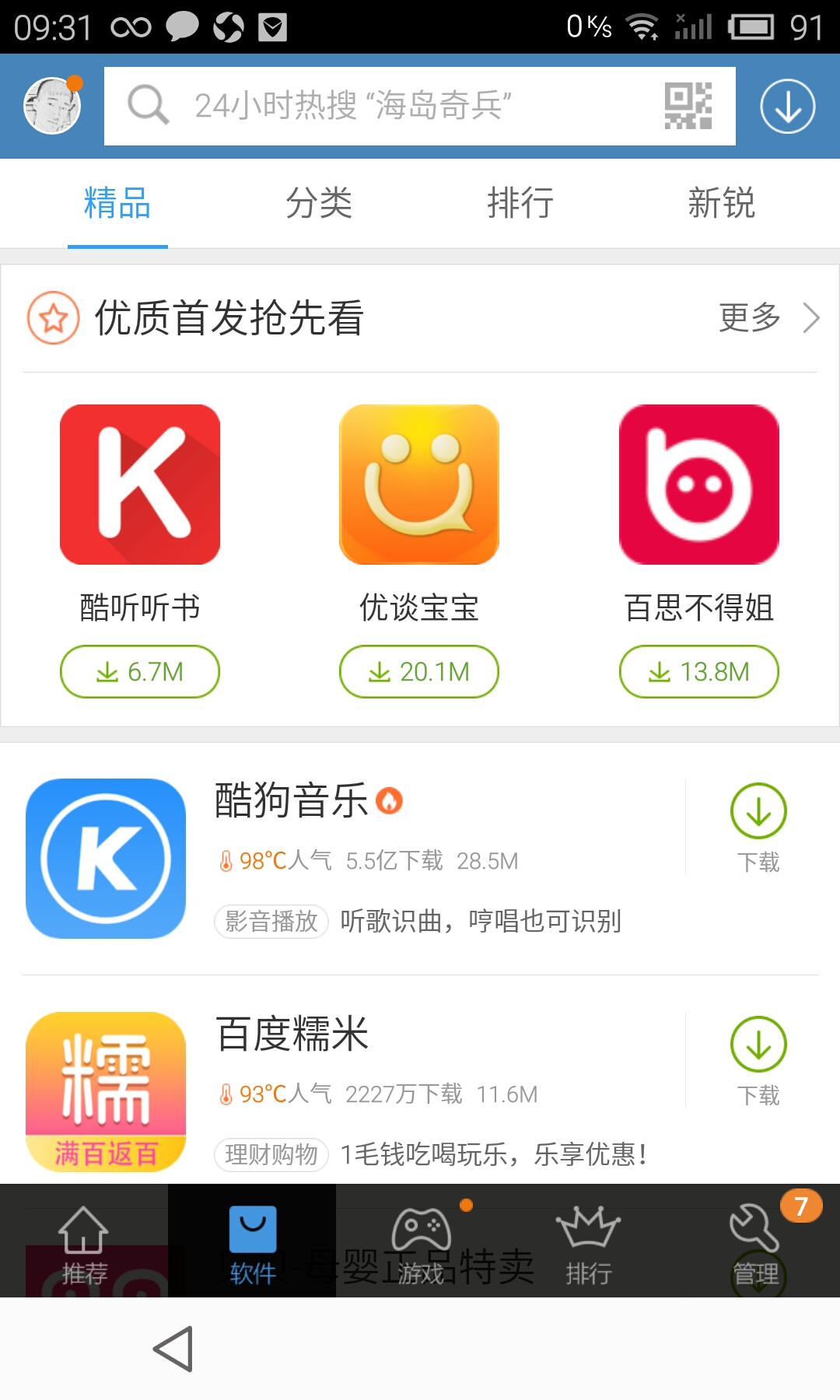Switch to the 新锐 tab
The image size is (840, 1400).
(721, 204)
